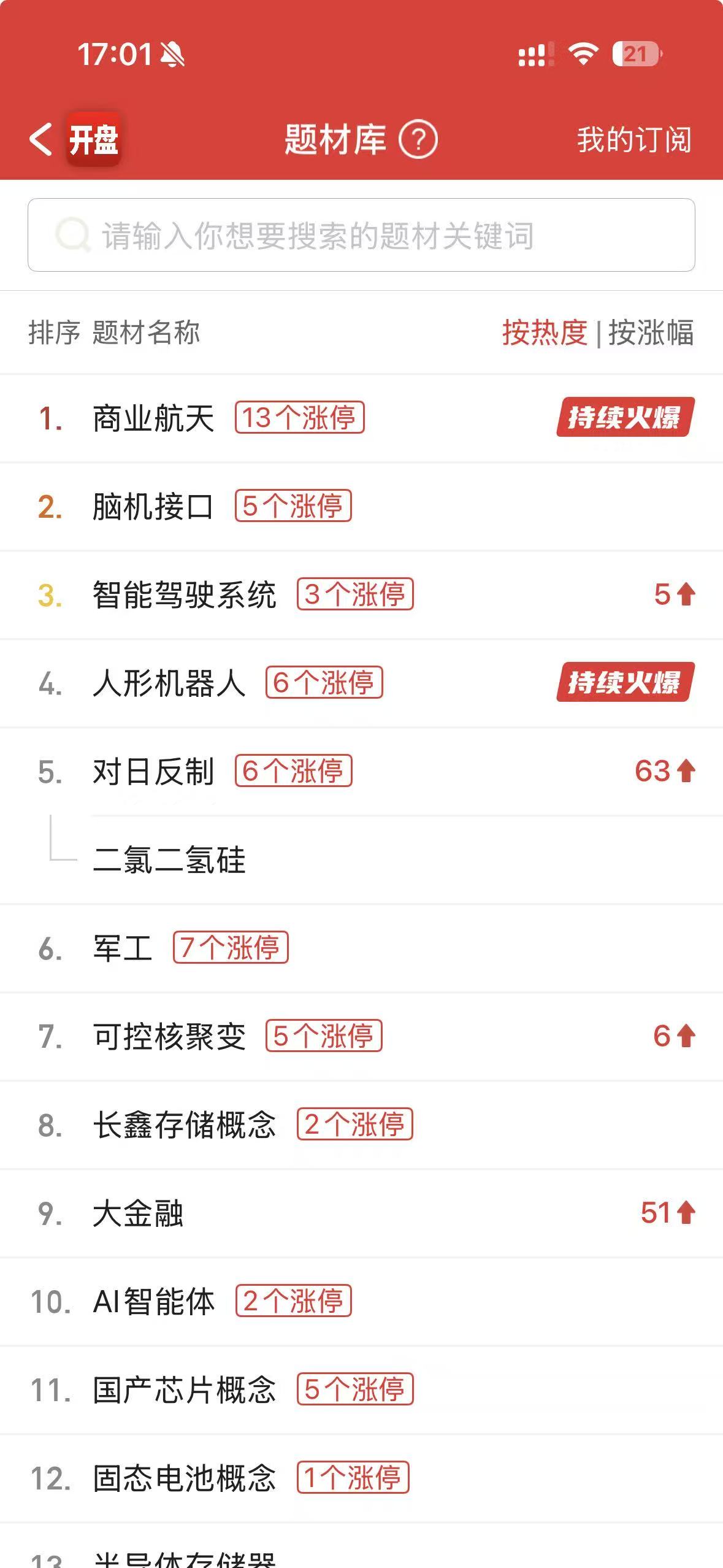View 国产芯片概念 details

(184, 1390)
